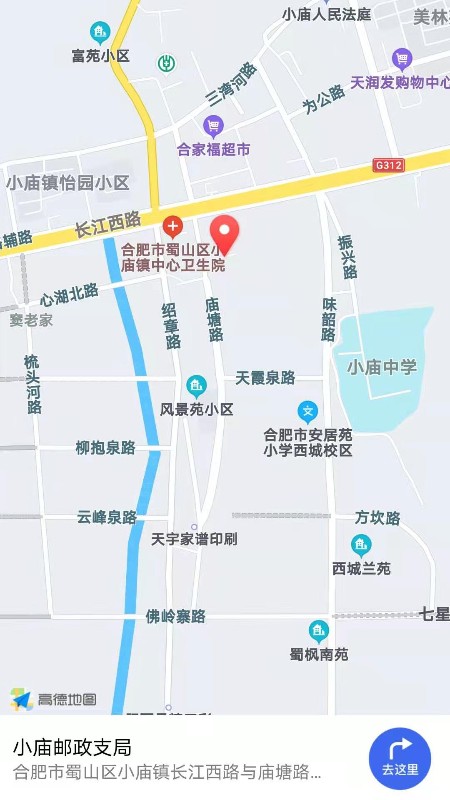Image resolution: width=450 pixels, height=800 pixels.
Task: Select the 蜀枫南苑 marker
Action: coord(319,631)
